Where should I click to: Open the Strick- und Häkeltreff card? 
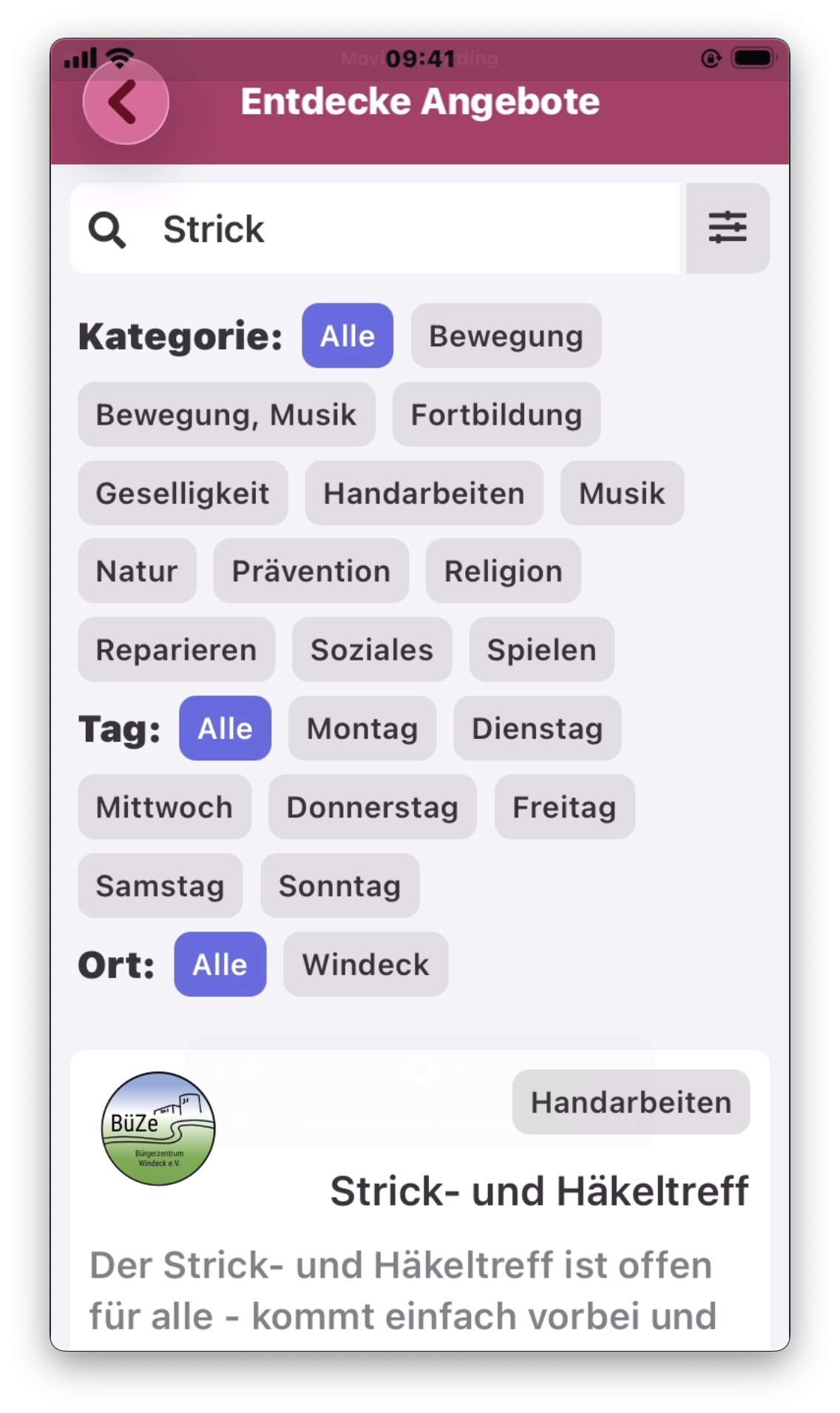[538, 1191]
